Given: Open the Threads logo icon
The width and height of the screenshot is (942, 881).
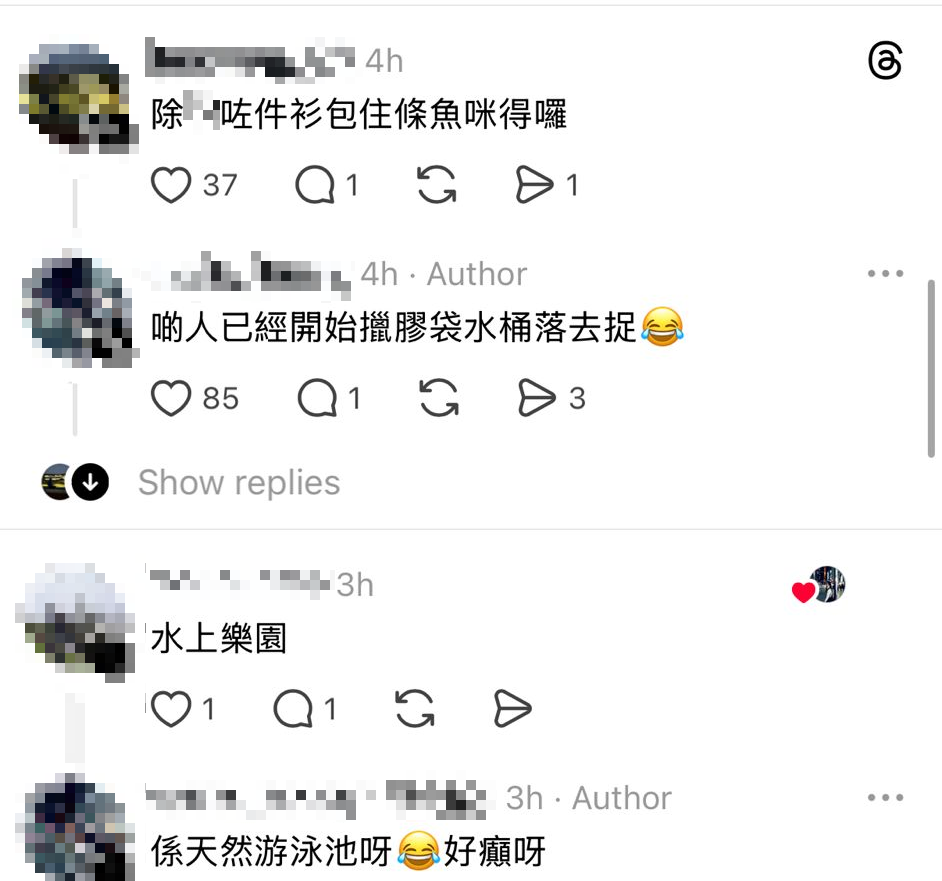Looking at the screenshot, I should [885, 62].
